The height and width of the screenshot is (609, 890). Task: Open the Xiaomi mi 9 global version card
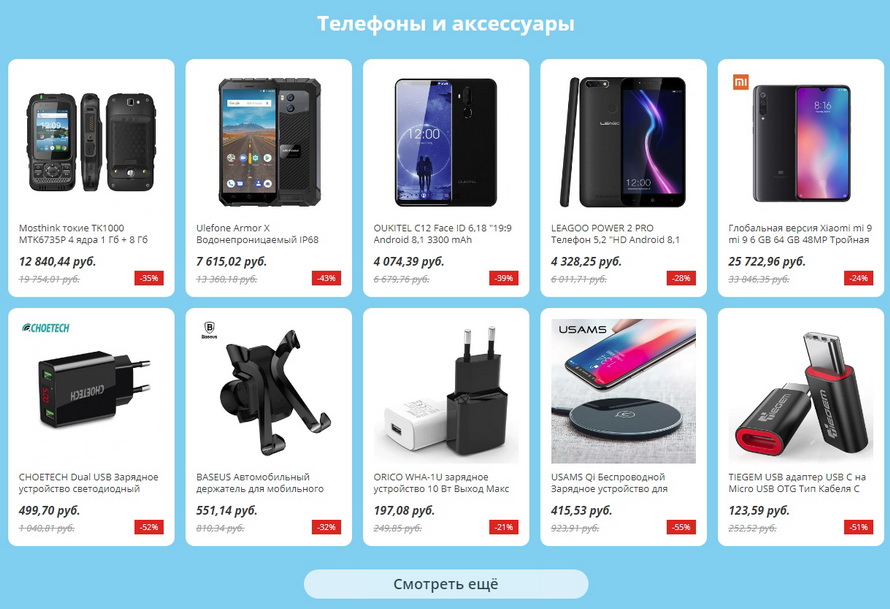tap(801, 178)
